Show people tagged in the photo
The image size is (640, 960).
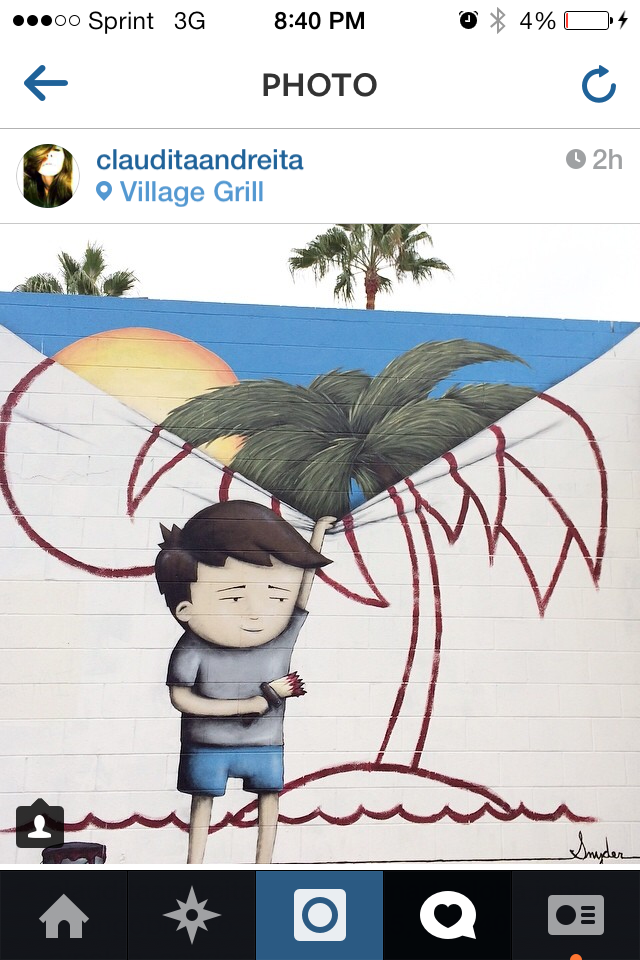tap(40, 826)
